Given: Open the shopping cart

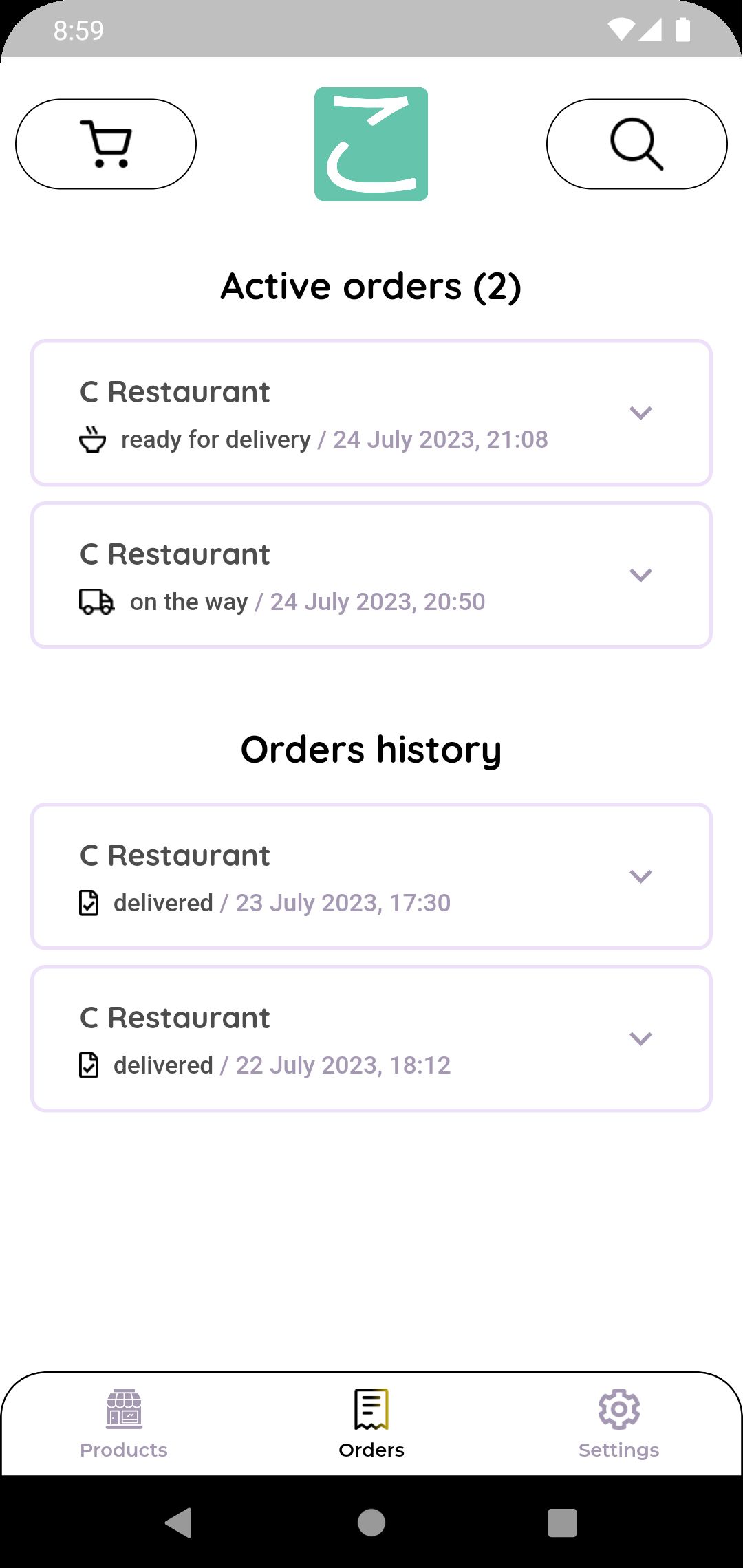Looking at the screenshot, I should pos(106,144).
